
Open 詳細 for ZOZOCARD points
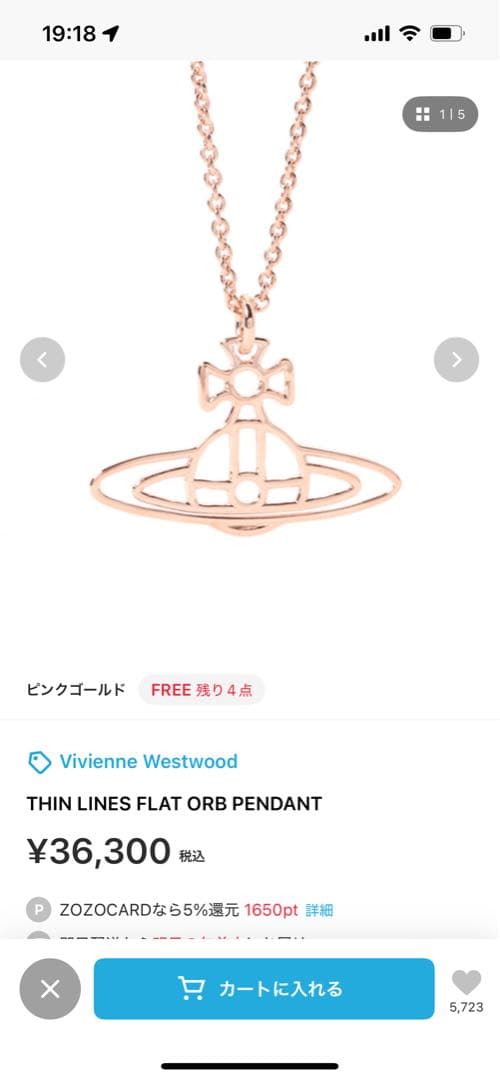[x=319, y=910]
